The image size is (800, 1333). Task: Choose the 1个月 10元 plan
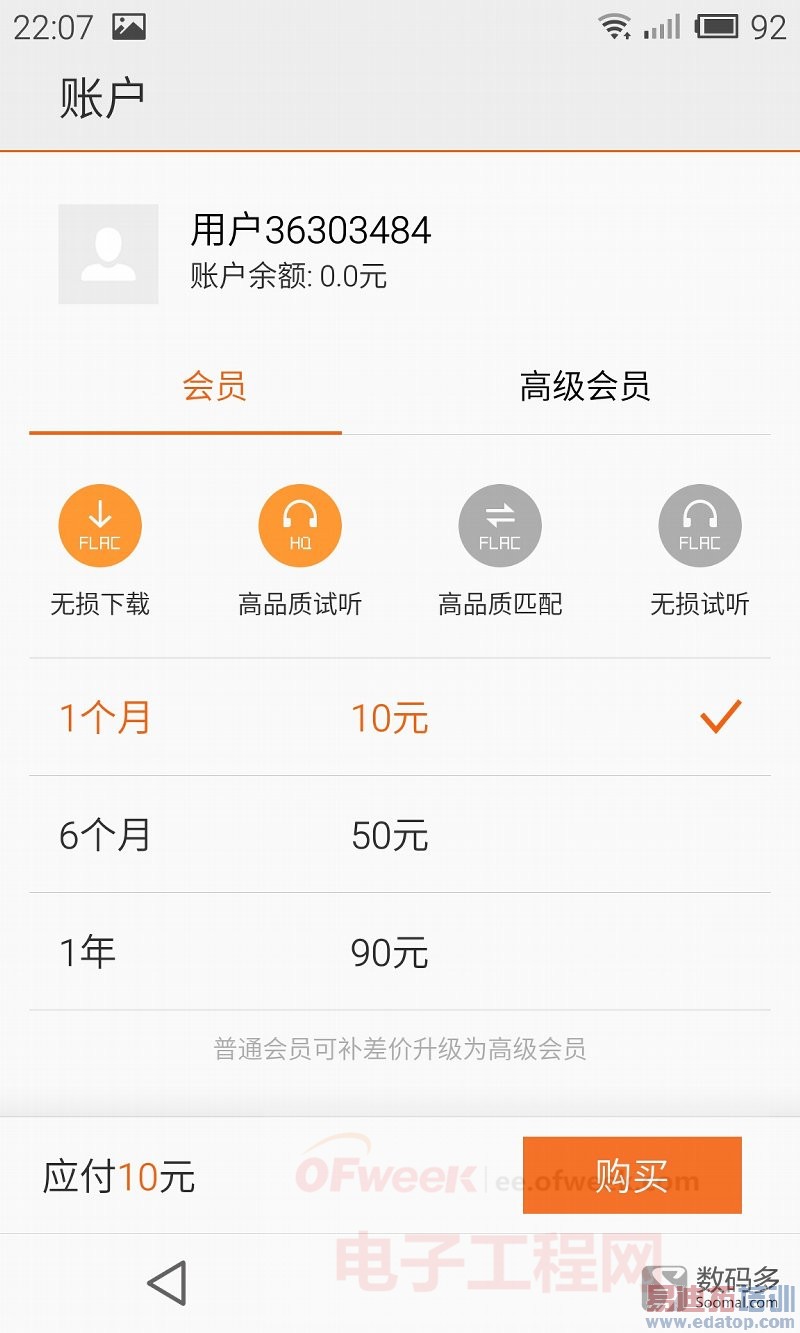[400, 717]
